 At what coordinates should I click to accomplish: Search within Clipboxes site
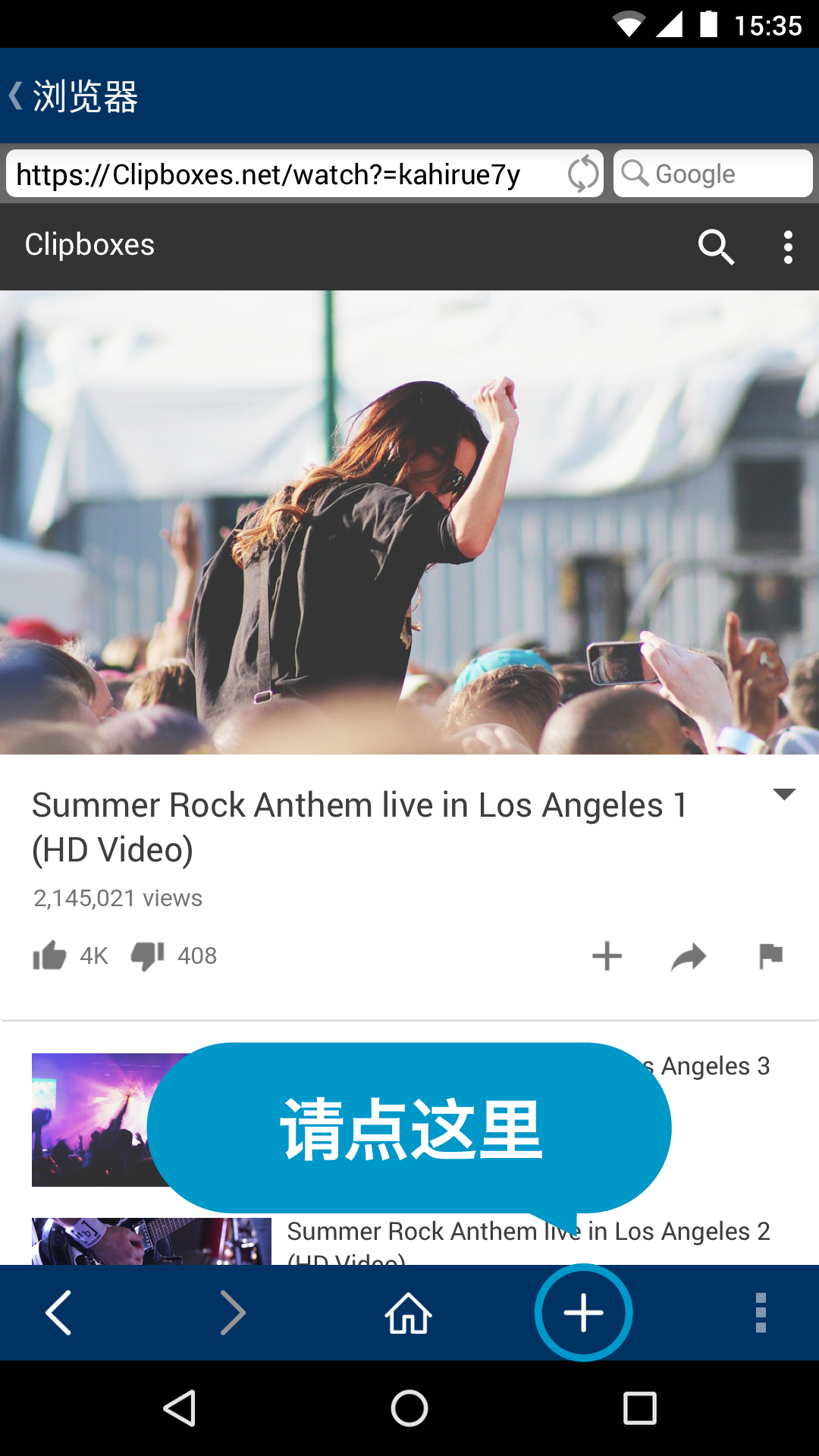tap(716, 246)
